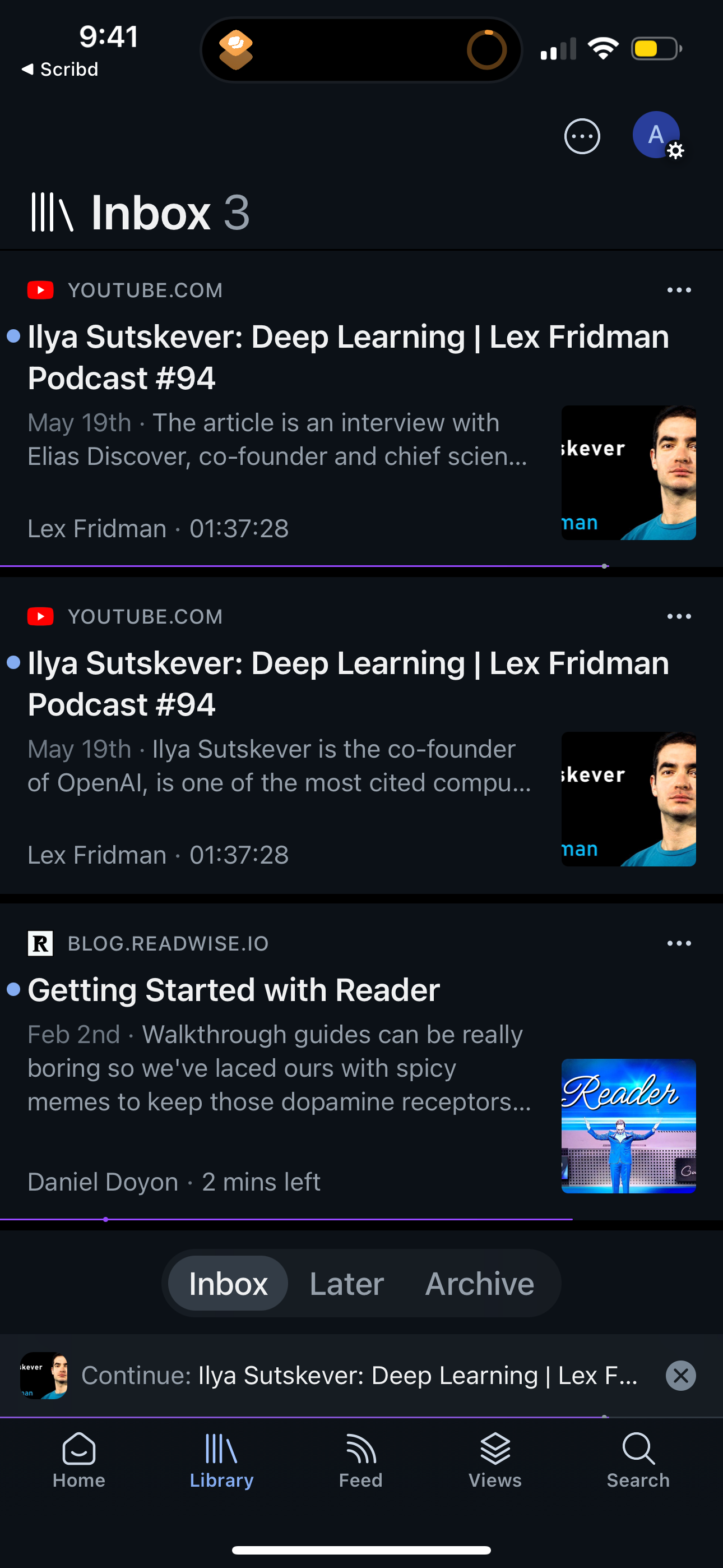Toggle the unread blue dot on Getting Started article

[15, 989]
